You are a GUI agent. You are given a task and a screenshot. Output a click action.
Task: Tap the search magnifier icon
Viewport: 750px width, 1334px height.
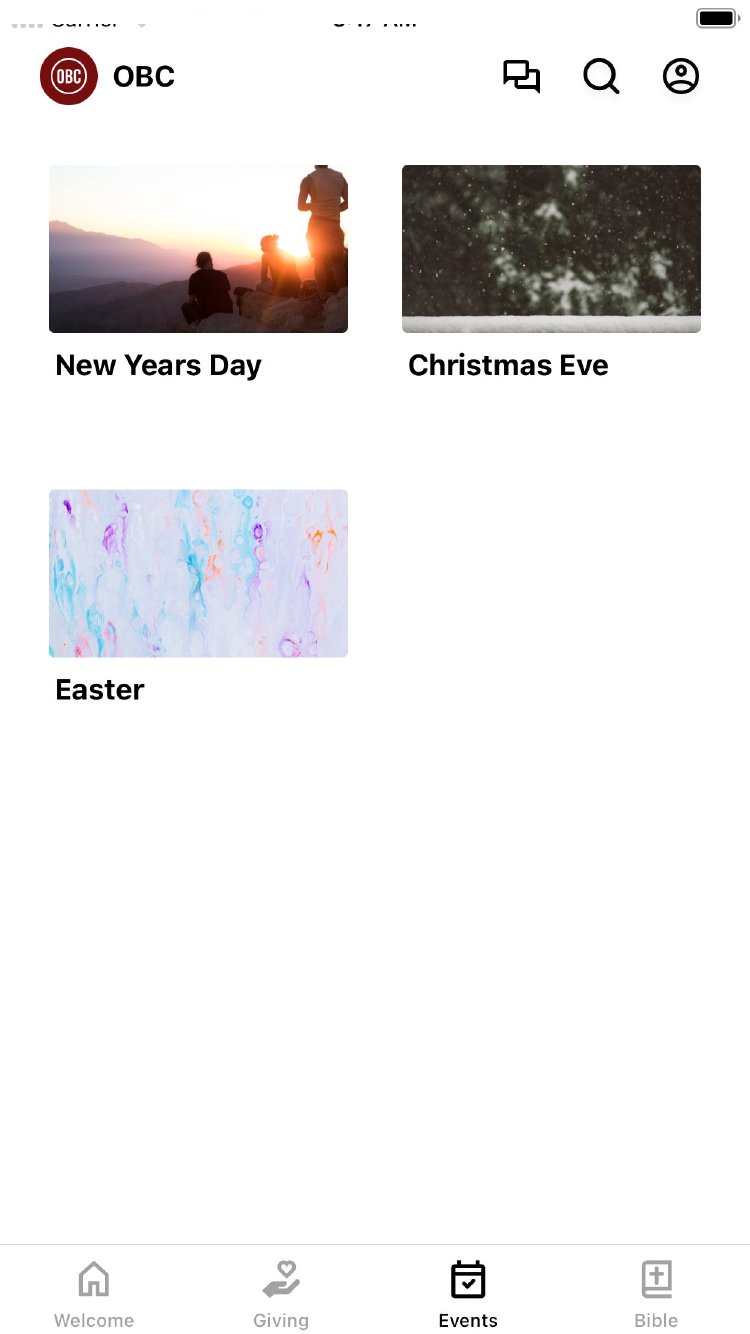pos(601,77)
